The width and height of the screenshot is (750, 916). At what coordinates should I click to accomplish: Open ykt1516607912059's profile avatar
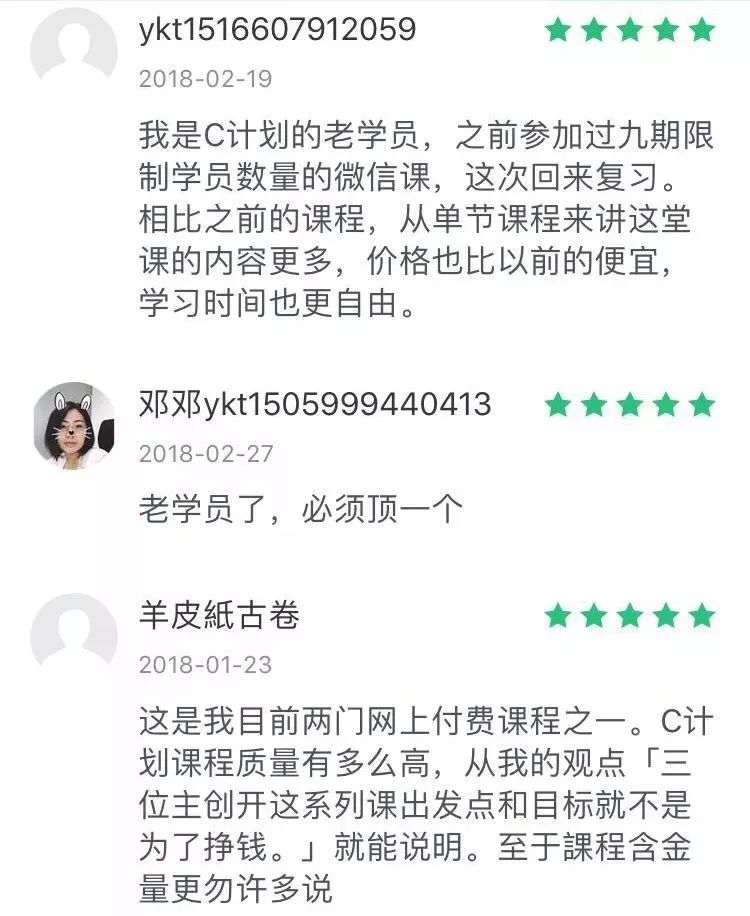[73, 47]
